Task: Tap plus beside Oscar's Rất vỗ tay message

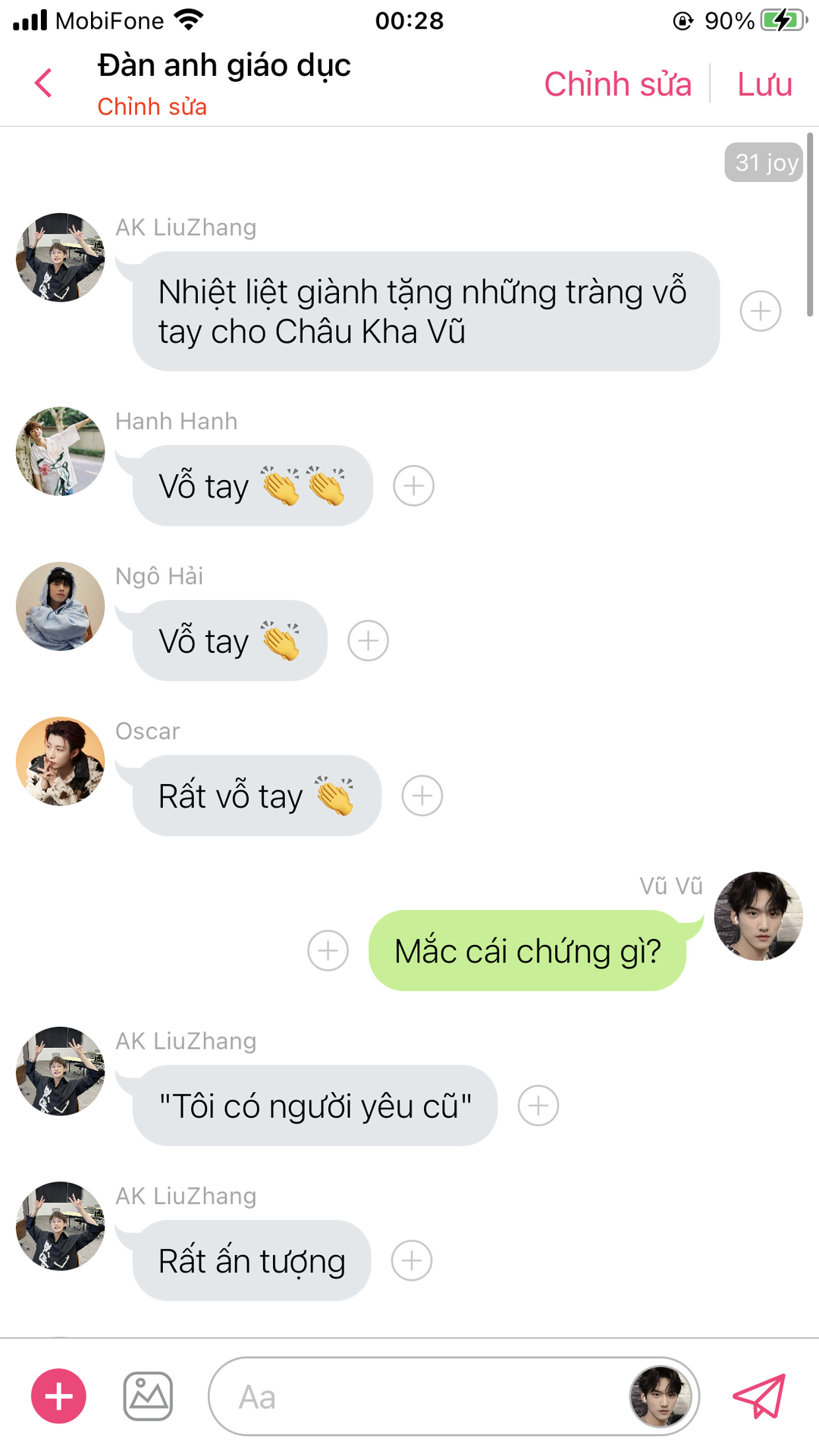Action: click(422, 795)
